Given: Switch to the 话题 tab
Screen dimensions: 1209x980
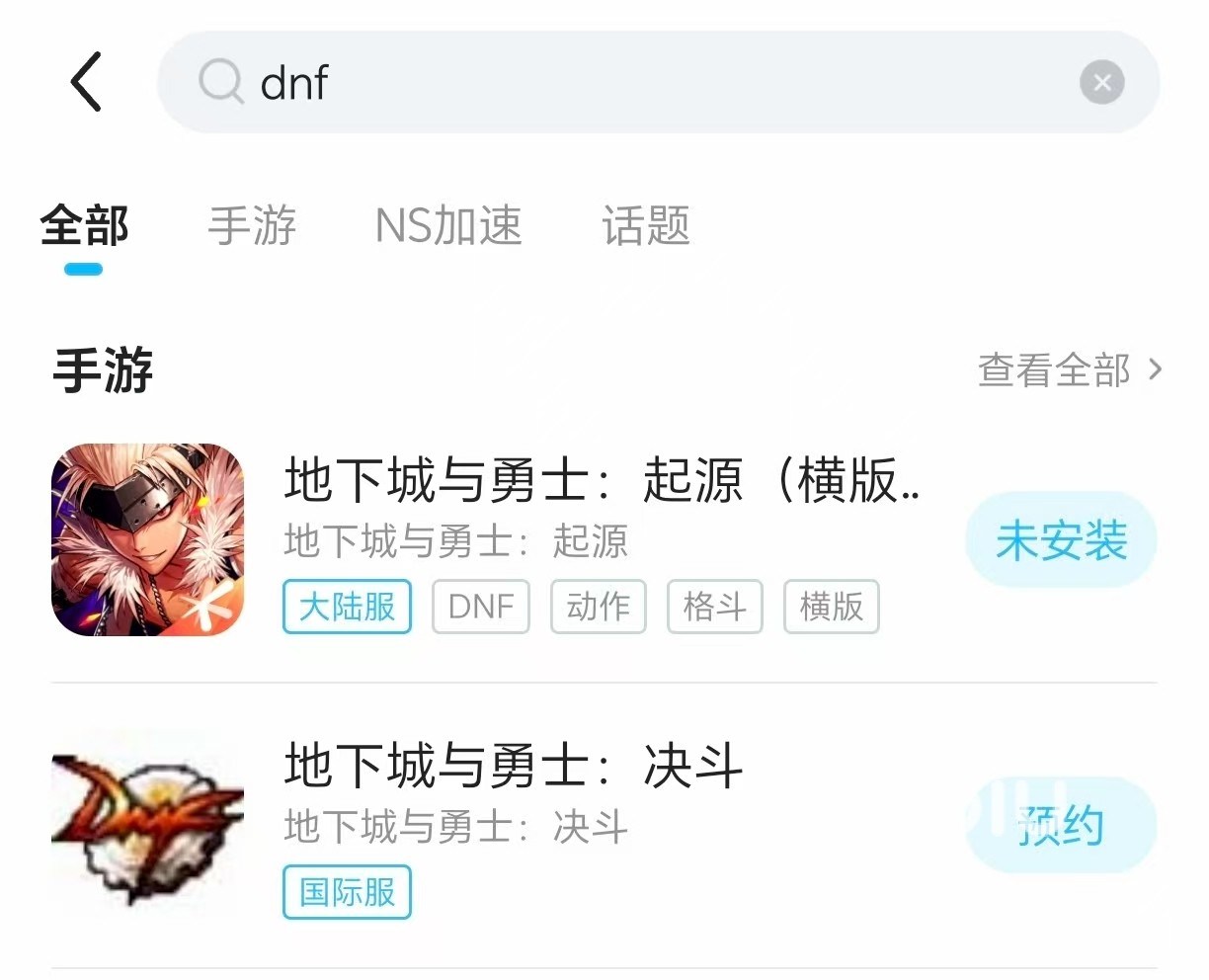Looking at the screenshot, I should [x=646, y=226].
